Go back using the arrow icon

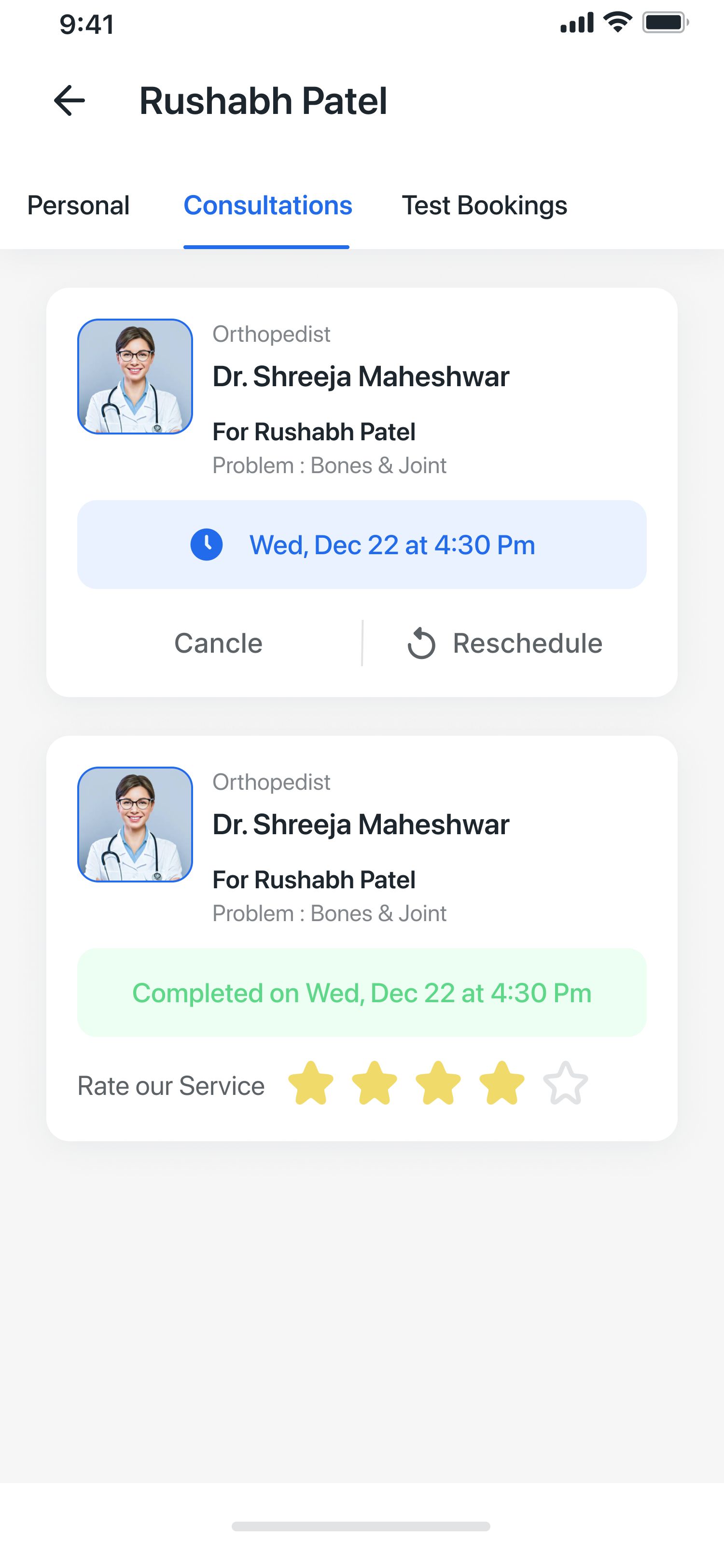[70, 100]
